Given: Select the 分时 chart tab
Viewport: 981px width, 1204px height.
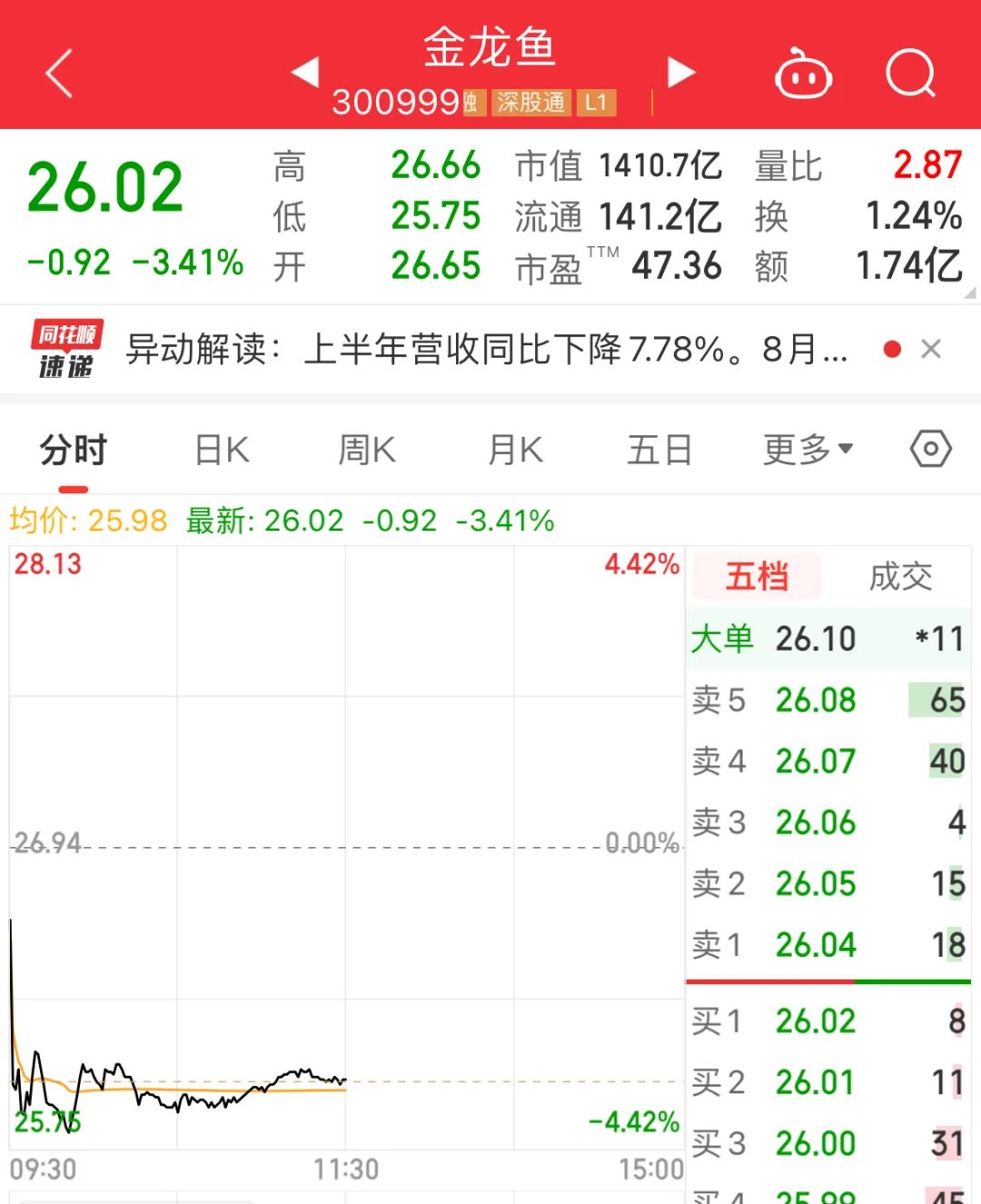Looking at the screenshot, I should pyautogui.click(x=74, y=451).
